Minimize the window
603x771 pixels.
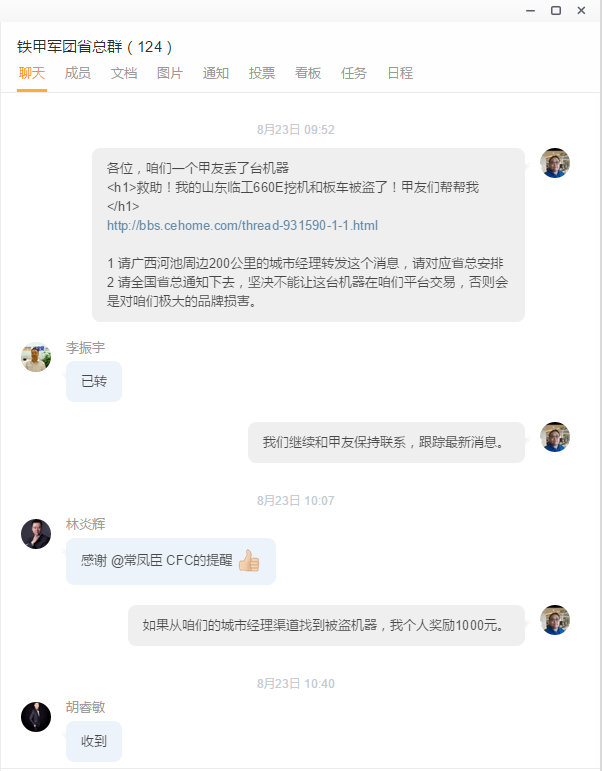pyautogui.click(x=529, y=10)
